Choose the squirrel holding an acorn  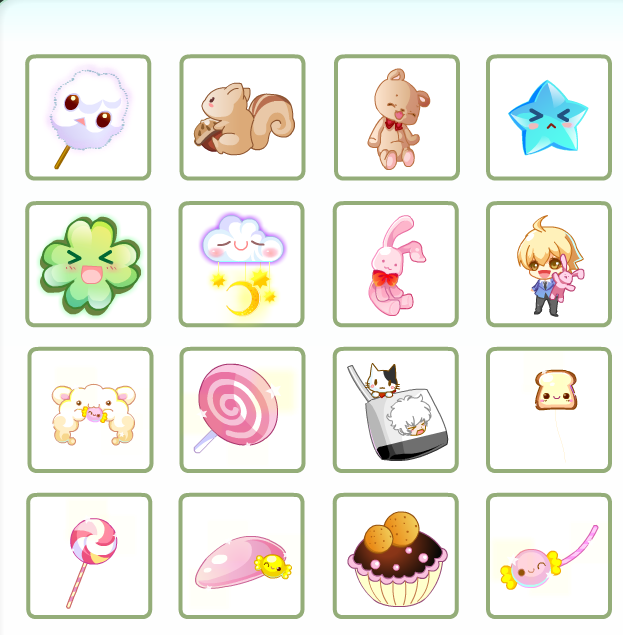(242, 118)
